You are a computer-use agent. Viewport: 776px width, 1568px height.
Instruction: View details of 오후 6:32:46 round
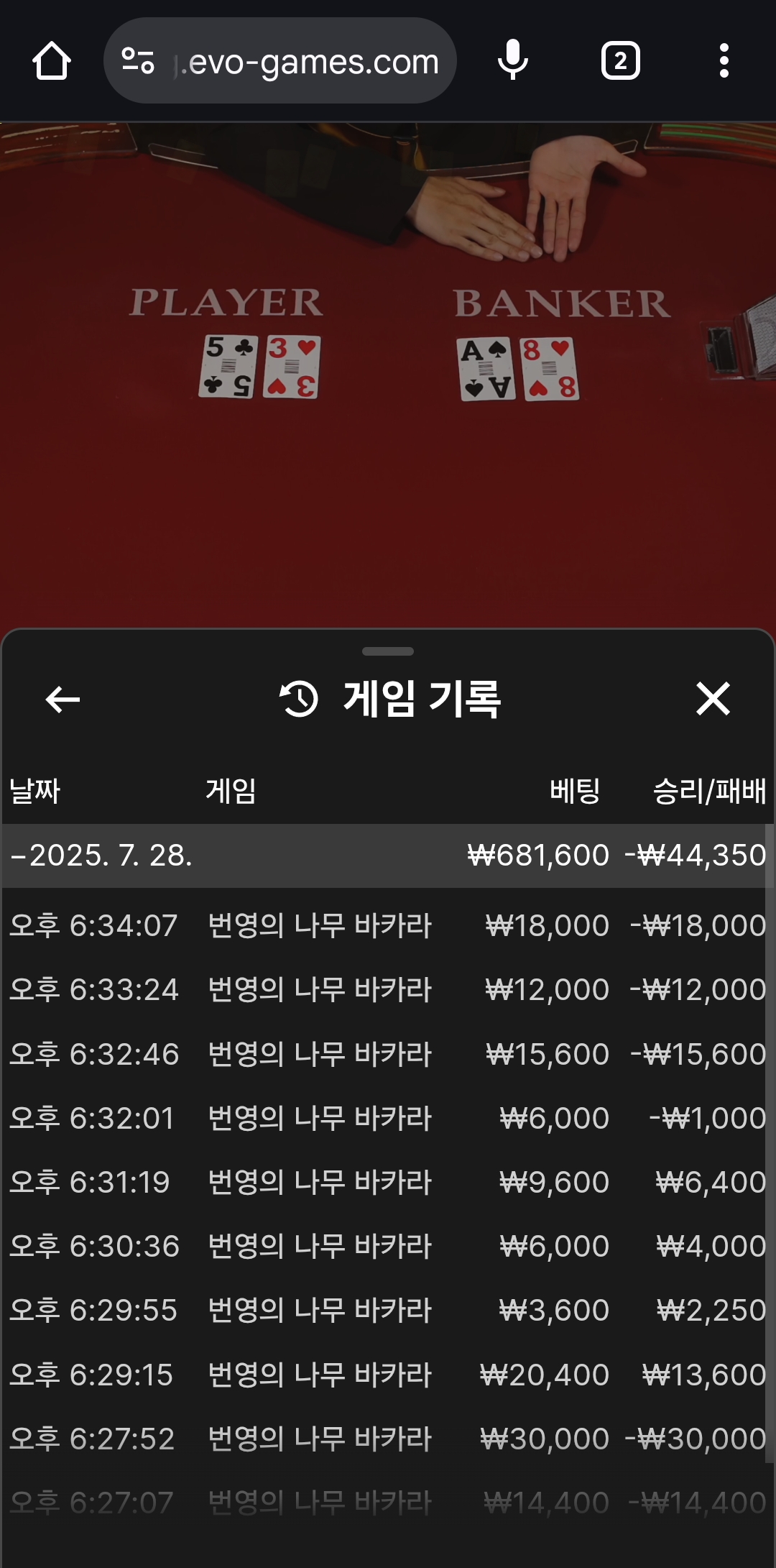[x=388, y=1054]
